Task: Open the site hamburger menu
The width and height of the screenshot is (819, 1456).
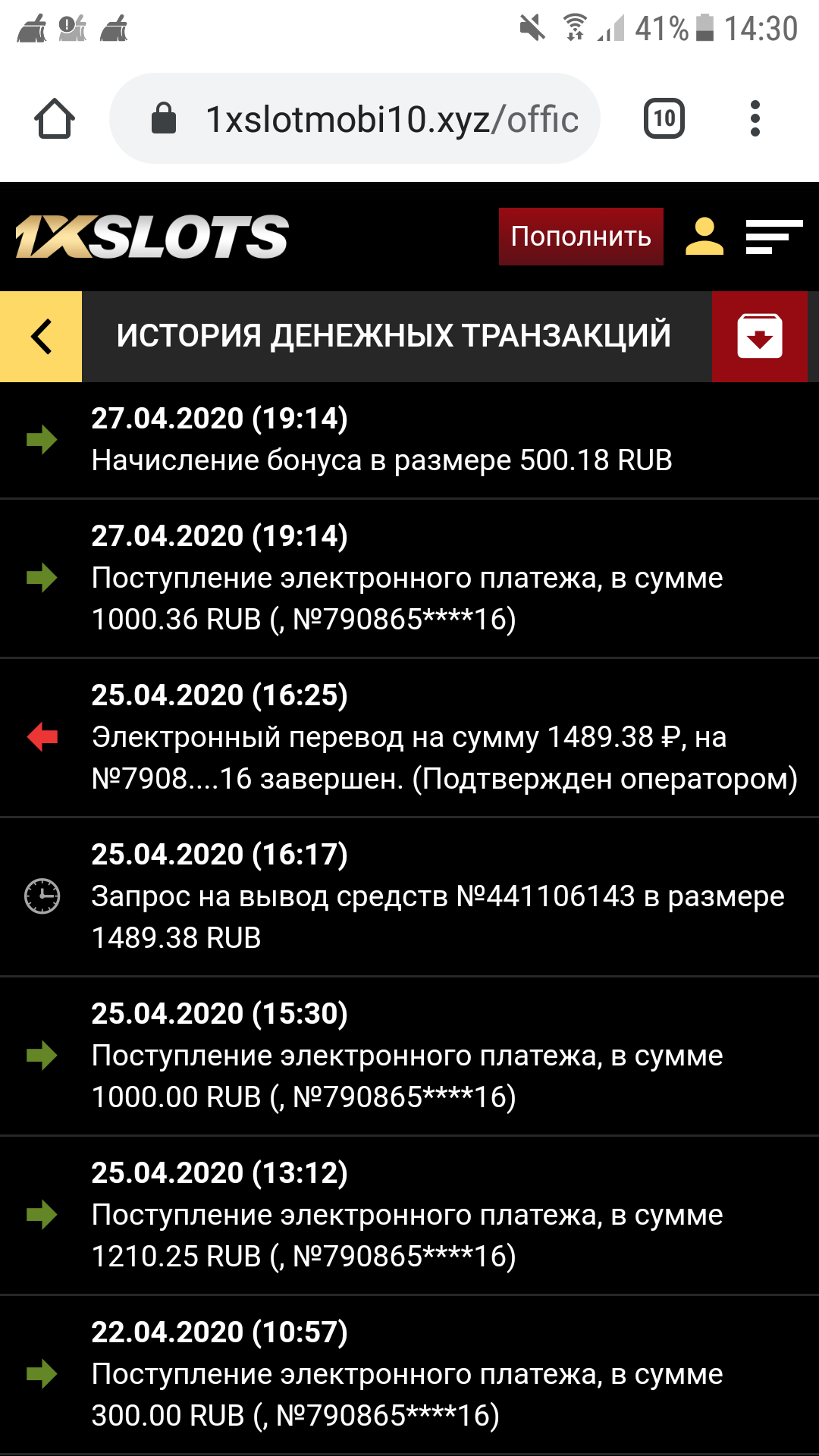Action: click(x=773, y=237)
